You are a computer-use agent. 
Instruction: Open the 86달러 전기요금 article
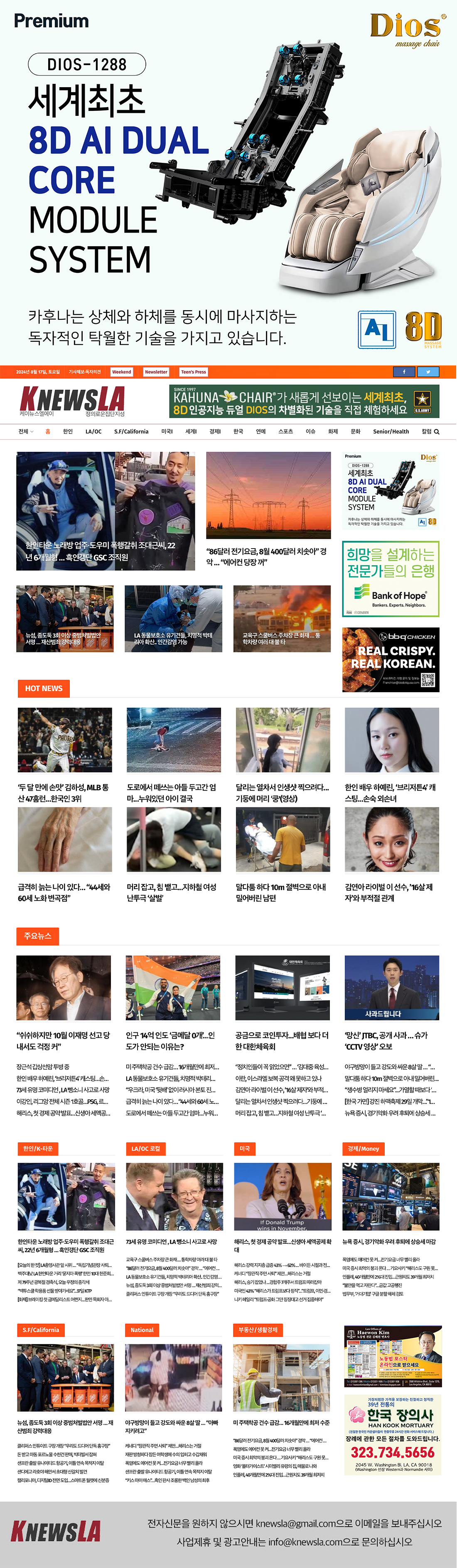268,556
